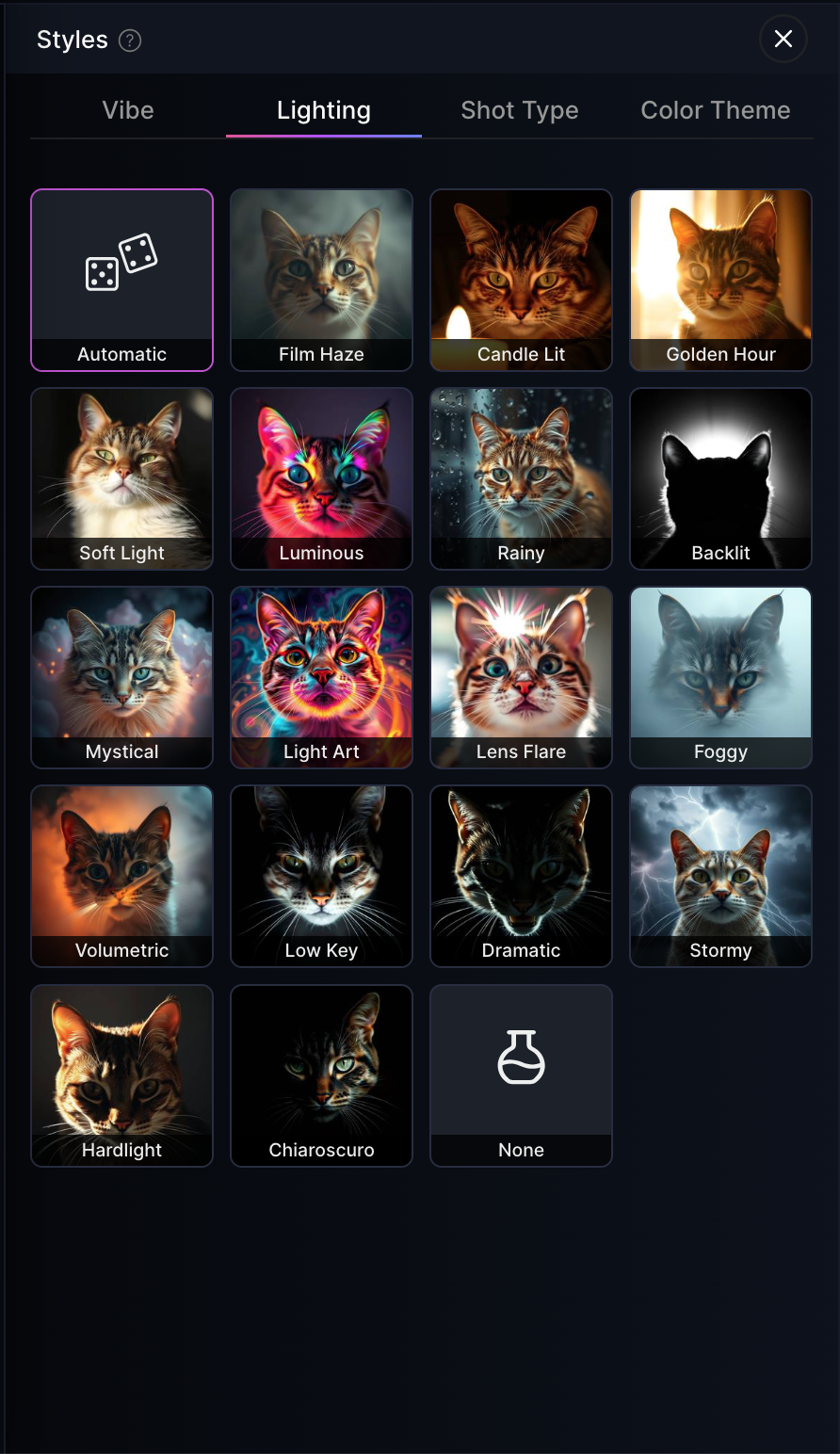
Task: Close the Styles panel
Action: coord(783,39)
